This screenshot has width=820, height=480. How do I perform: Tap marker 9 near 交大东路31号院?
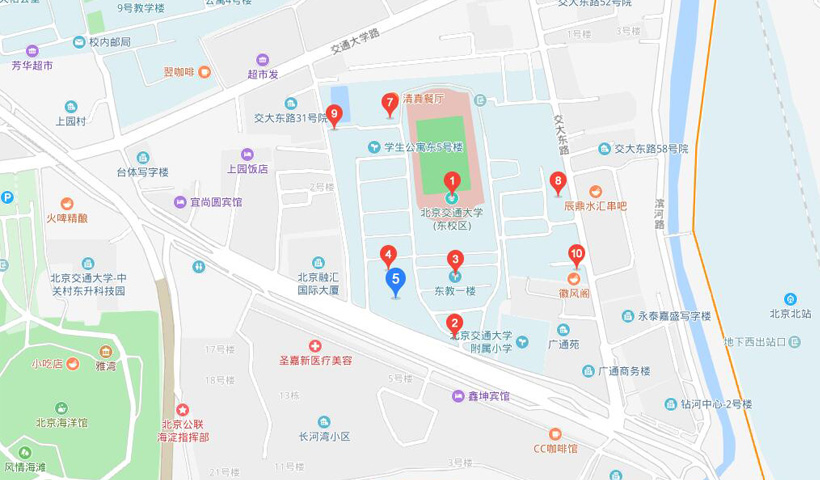[334, 114]
